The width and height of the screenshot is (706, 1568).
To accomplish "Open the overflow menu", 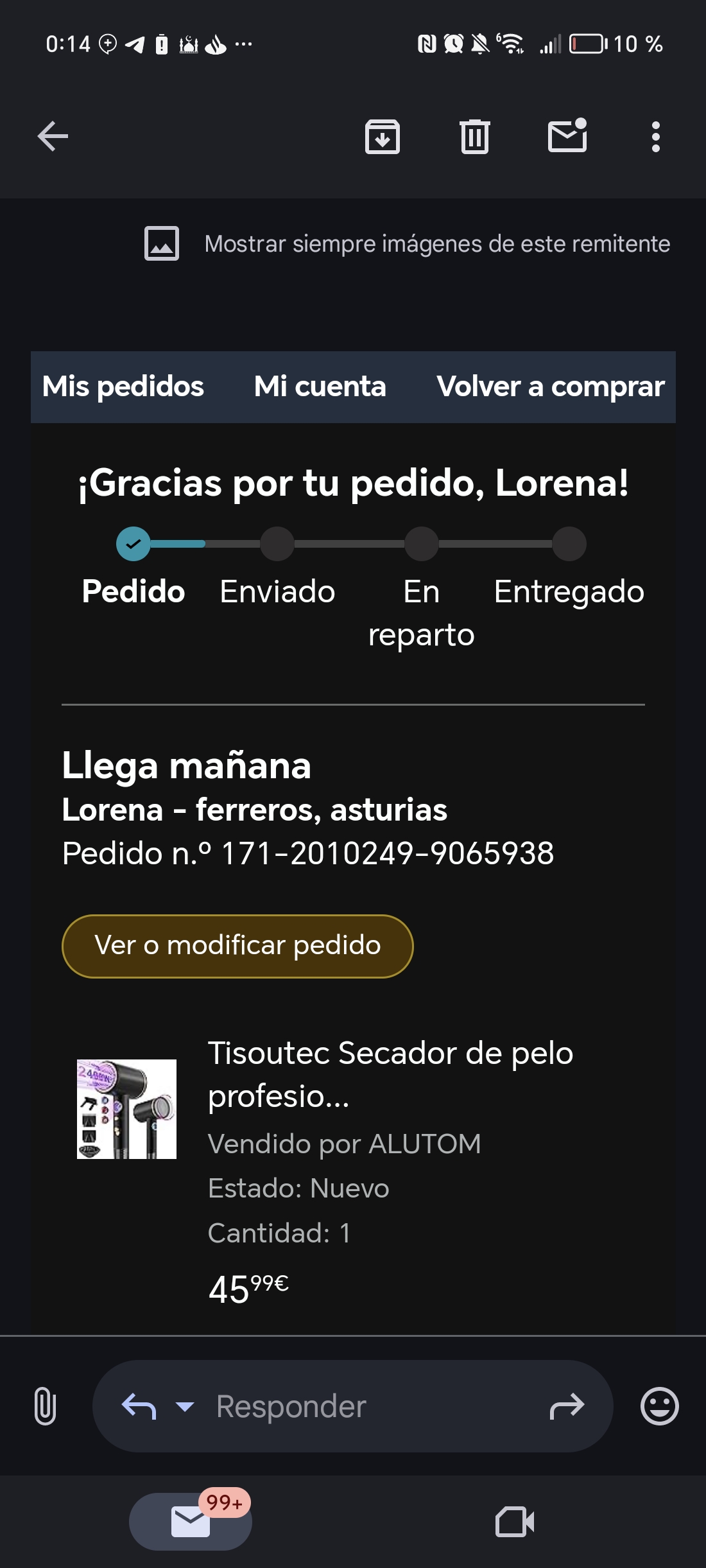I will (655, 136).
